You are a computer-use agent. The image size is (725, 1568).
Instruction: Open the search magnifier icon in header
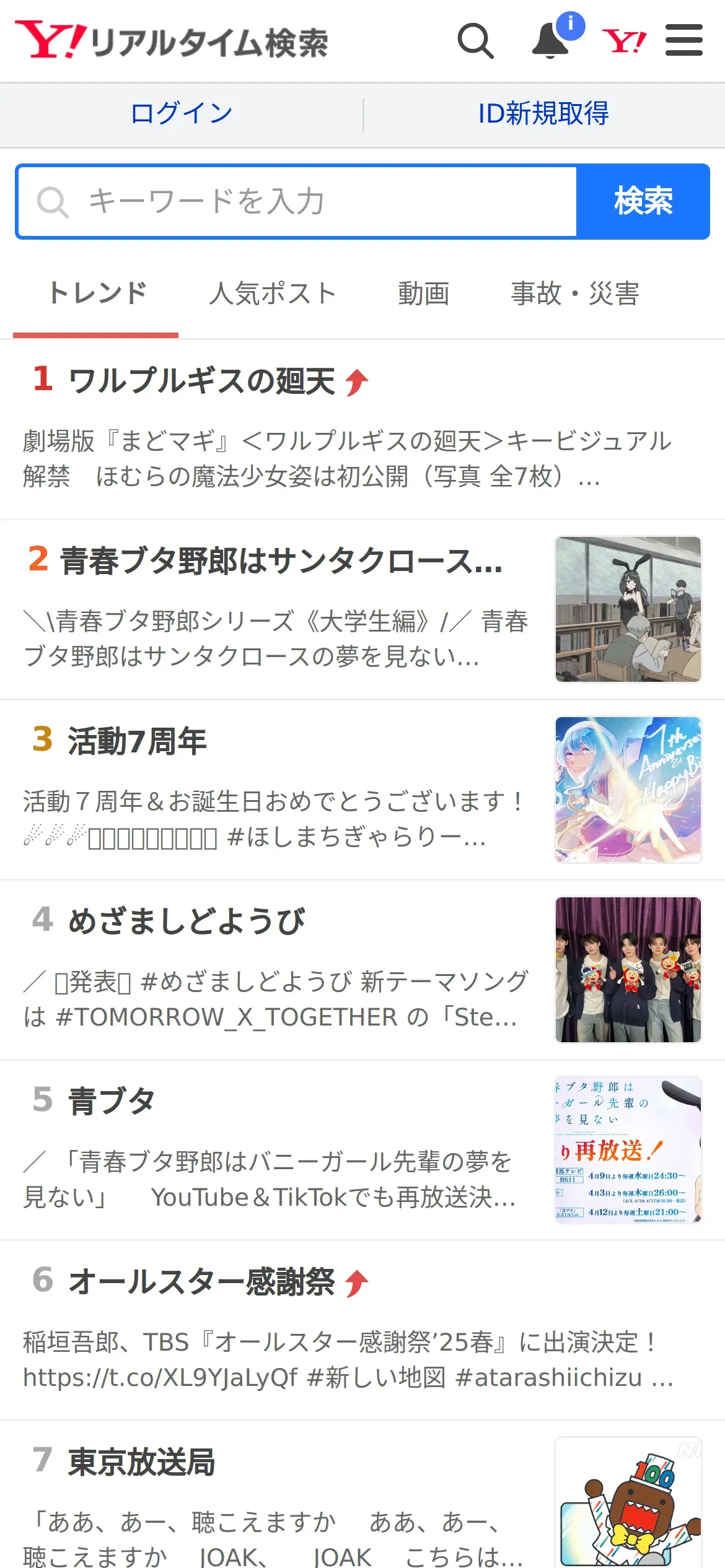[475, 41]
